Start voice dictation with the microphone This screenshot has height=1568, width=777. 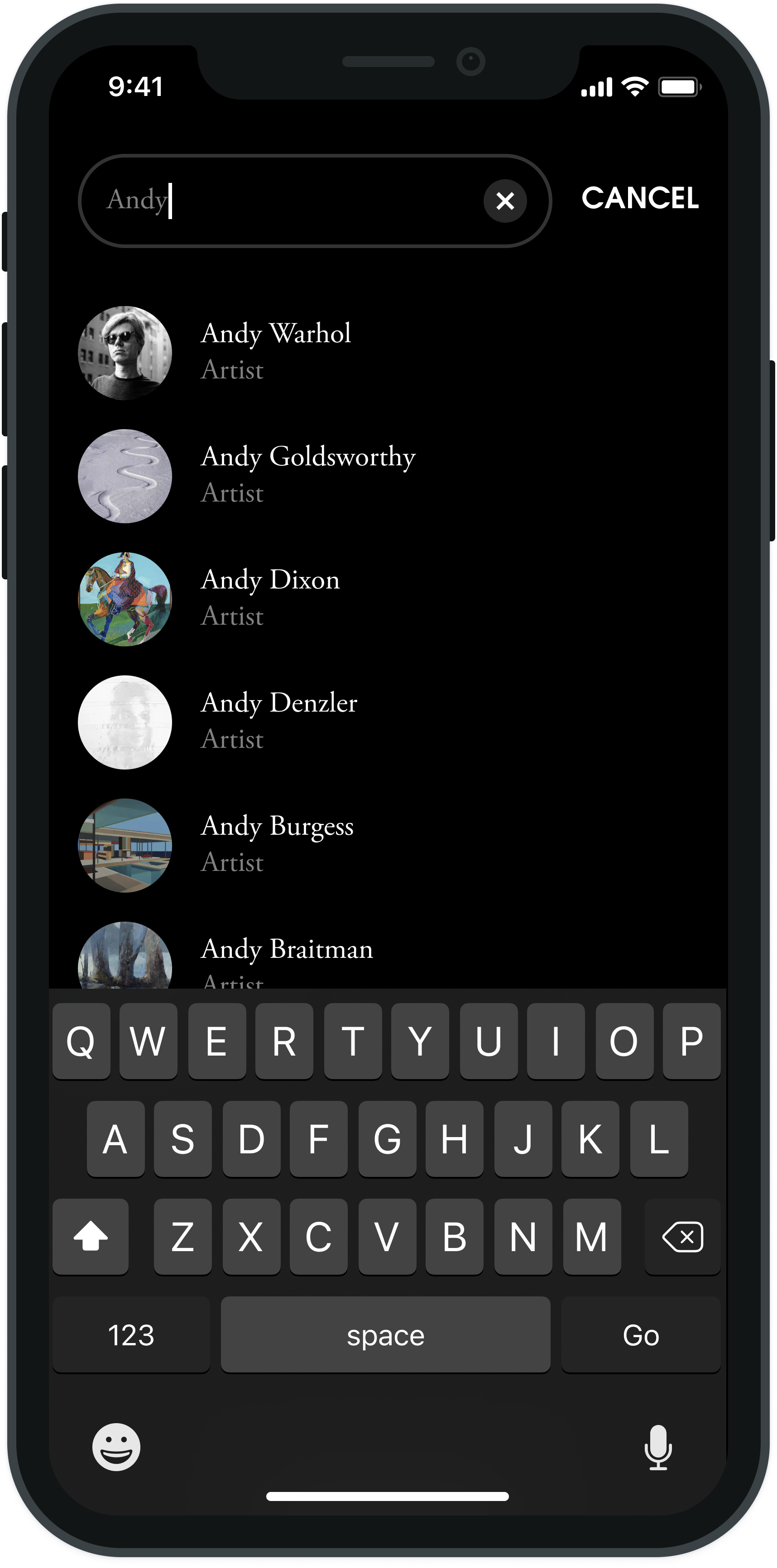pyautogui.click(x=657, y=1447)
